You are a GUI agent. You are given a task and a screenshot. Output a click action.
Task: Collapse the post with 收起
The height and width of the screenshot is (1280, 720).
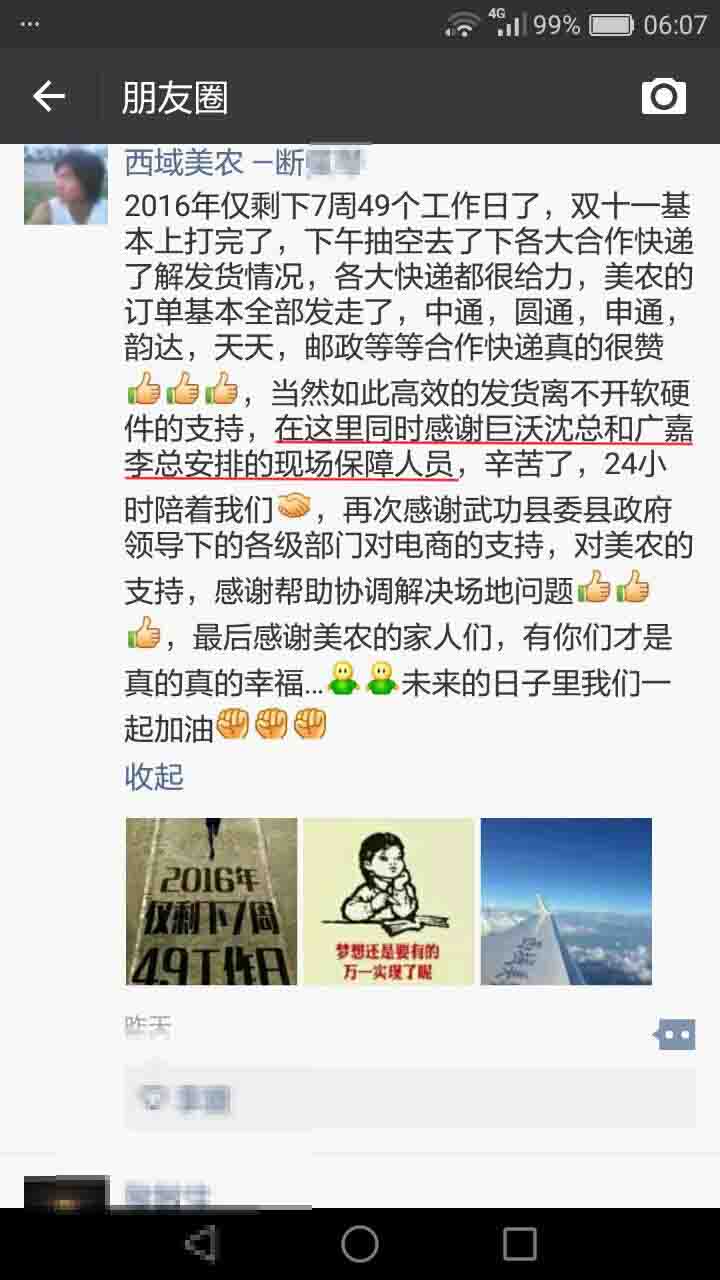(x=154, y=776)
